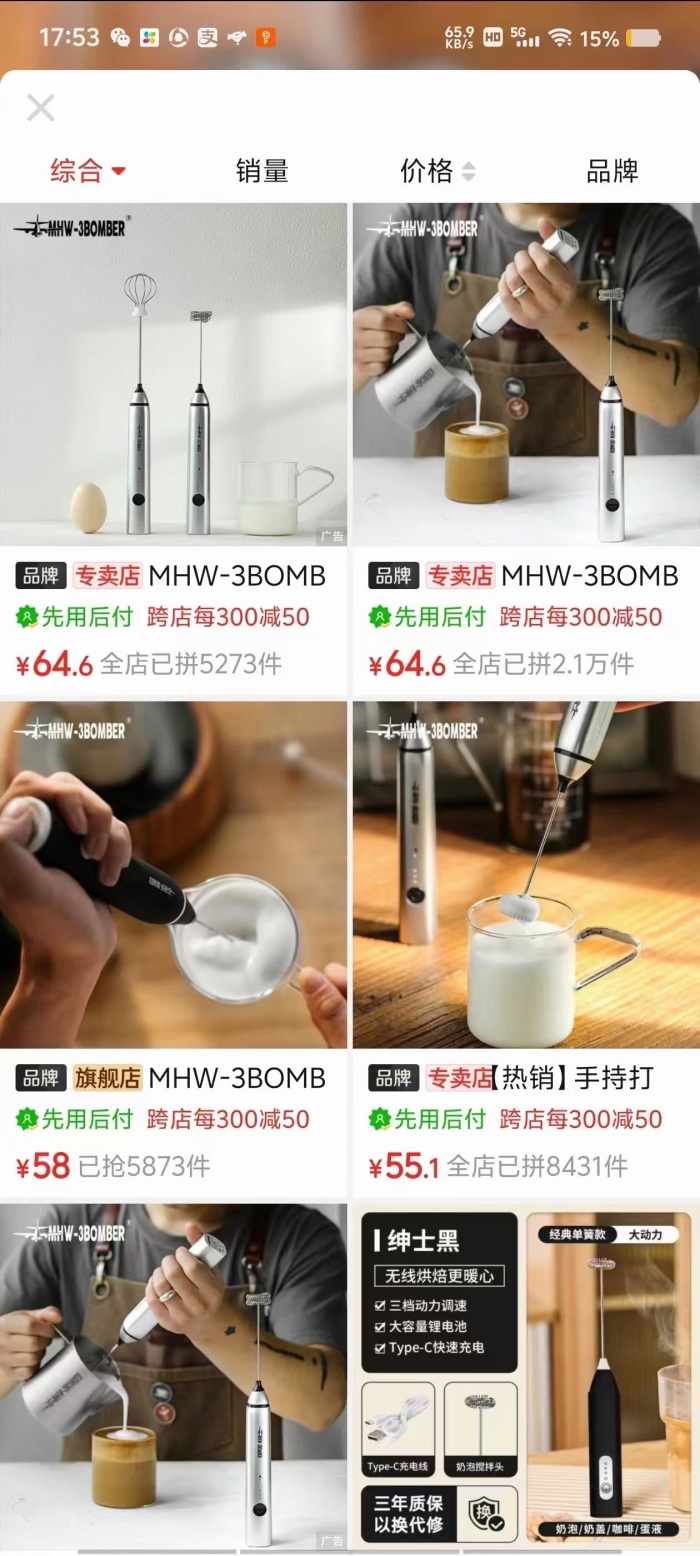Screen dimensions: 700x1556
Task: Open the 综合 sort dropdown
Action: coord(88,171)
